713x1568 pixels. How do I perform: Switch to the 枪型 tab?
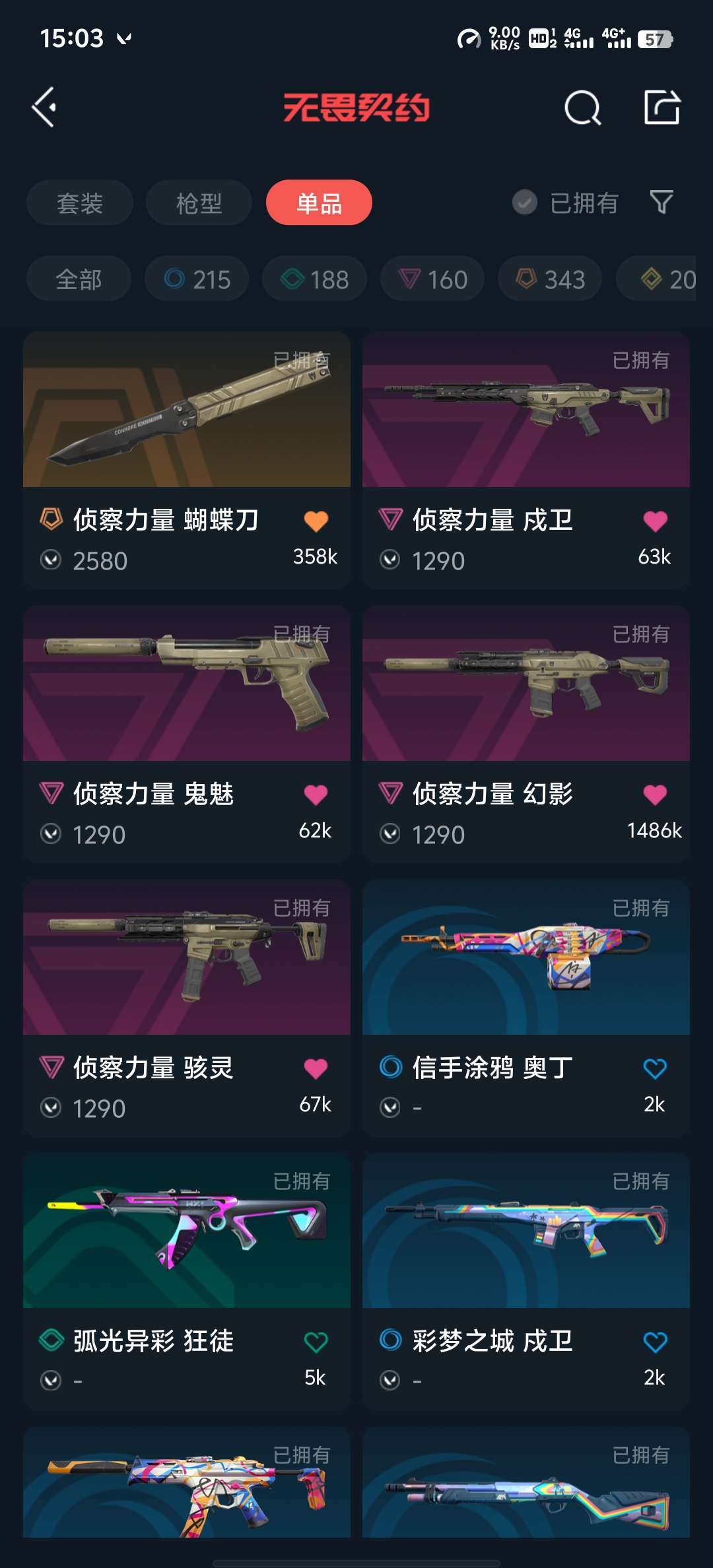pyautogui.click(x=199, y=203)
